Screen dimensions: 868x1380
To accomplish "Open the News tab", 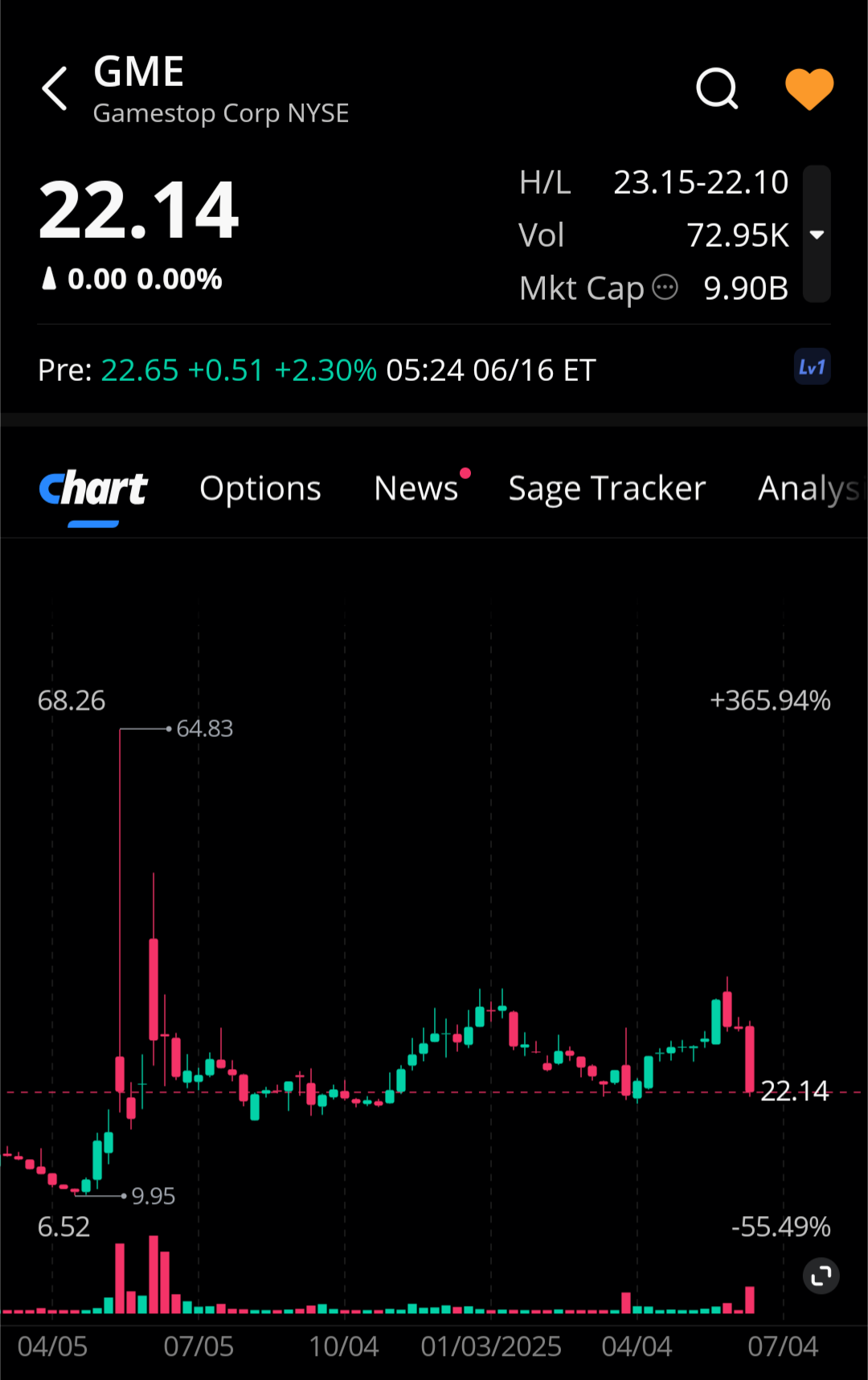I will (x=416, y=489).
